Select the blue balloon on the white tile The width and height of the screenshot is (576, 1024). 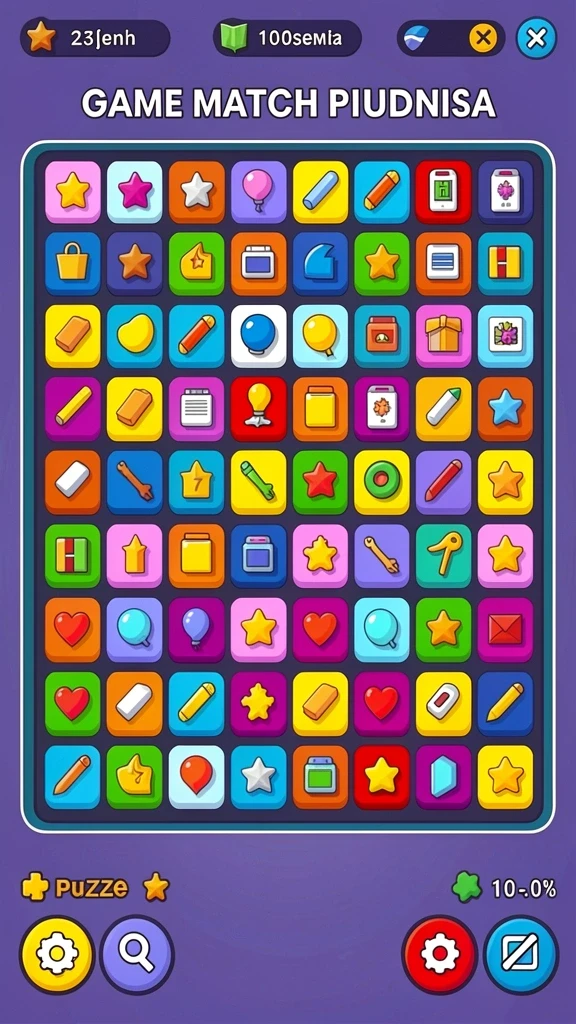259,336
